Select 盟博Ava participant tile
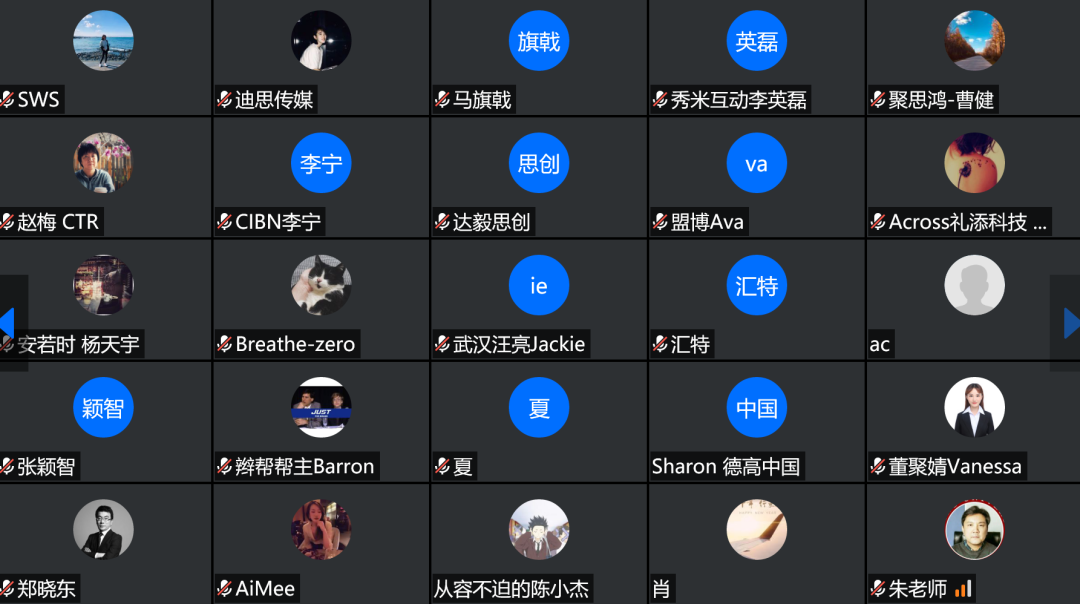Screen dimensions: 1080x604 point(757,177)
